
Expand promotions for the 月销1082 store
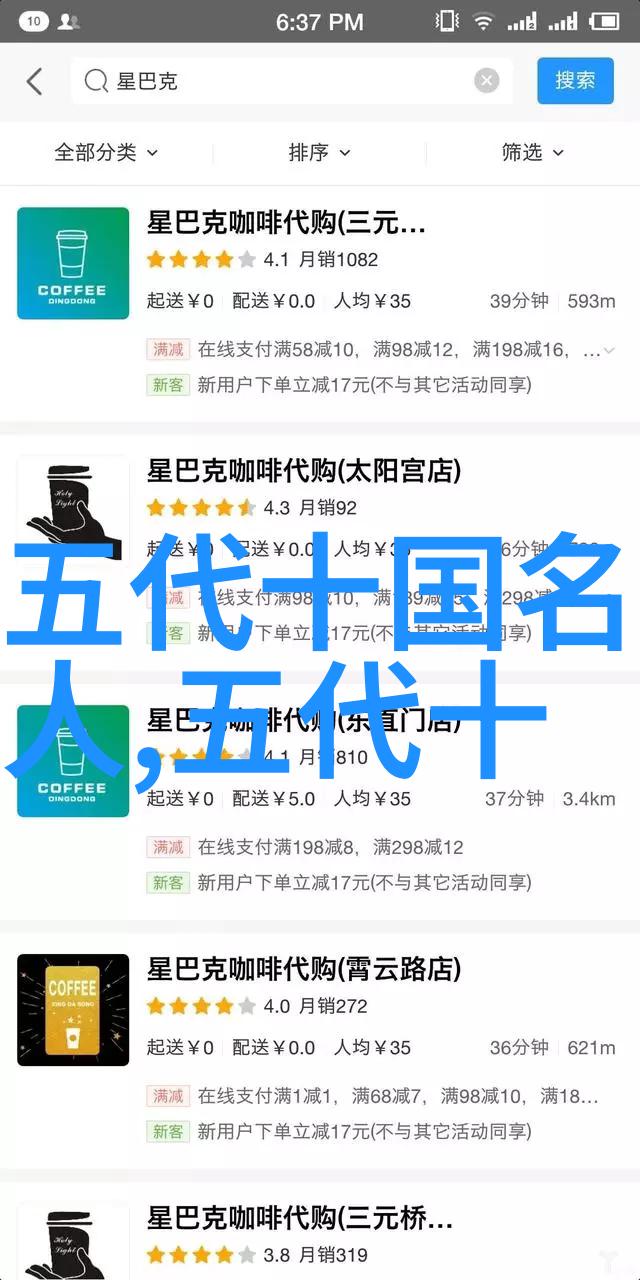(609, 350)
